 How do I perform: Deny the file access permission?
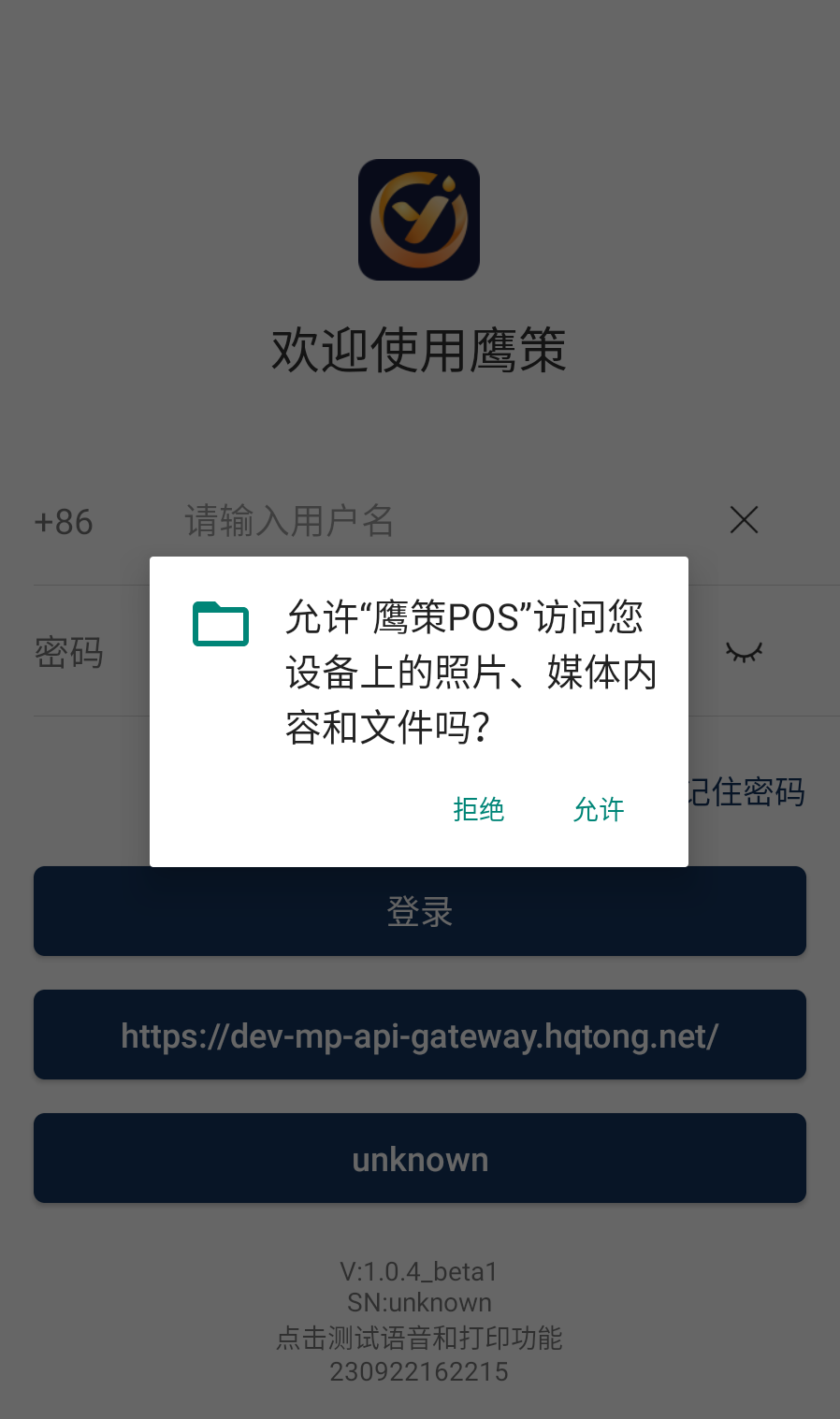tap(479, 809)
